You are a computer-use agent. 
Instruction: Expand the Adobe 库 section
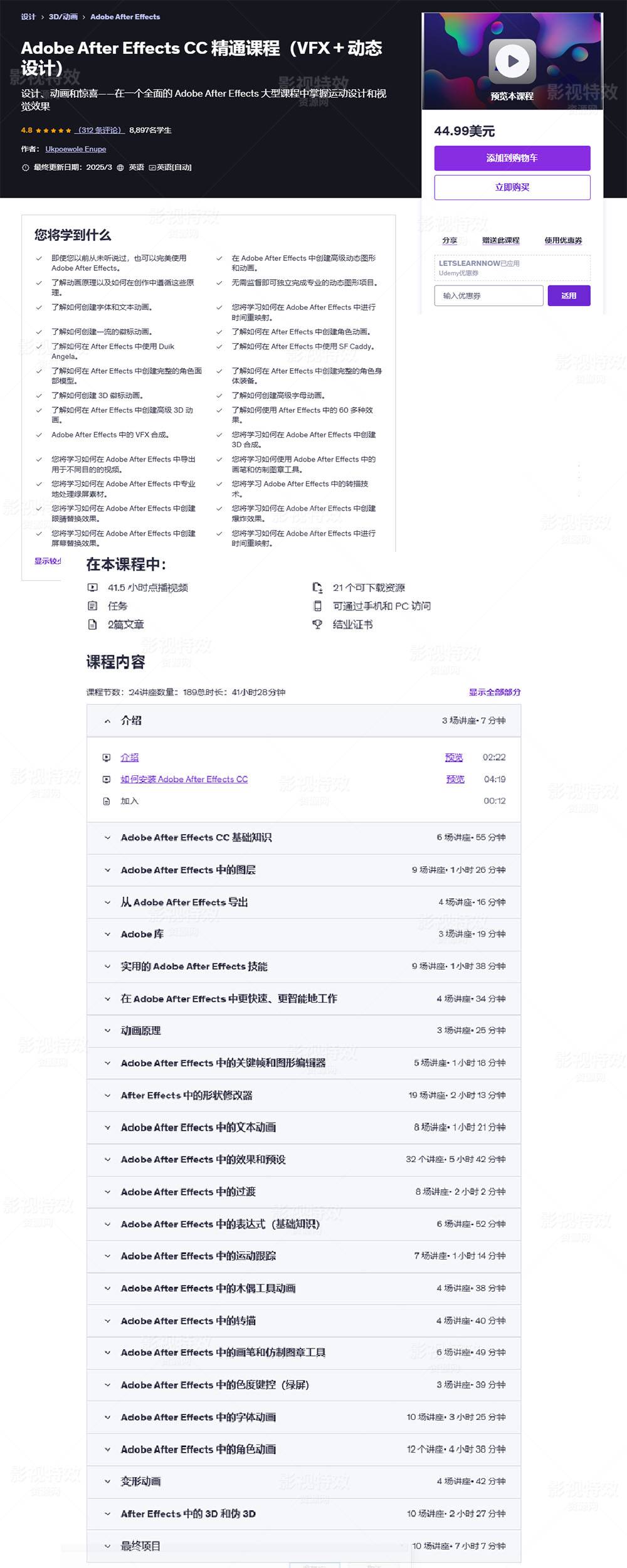tap(142, 935)
